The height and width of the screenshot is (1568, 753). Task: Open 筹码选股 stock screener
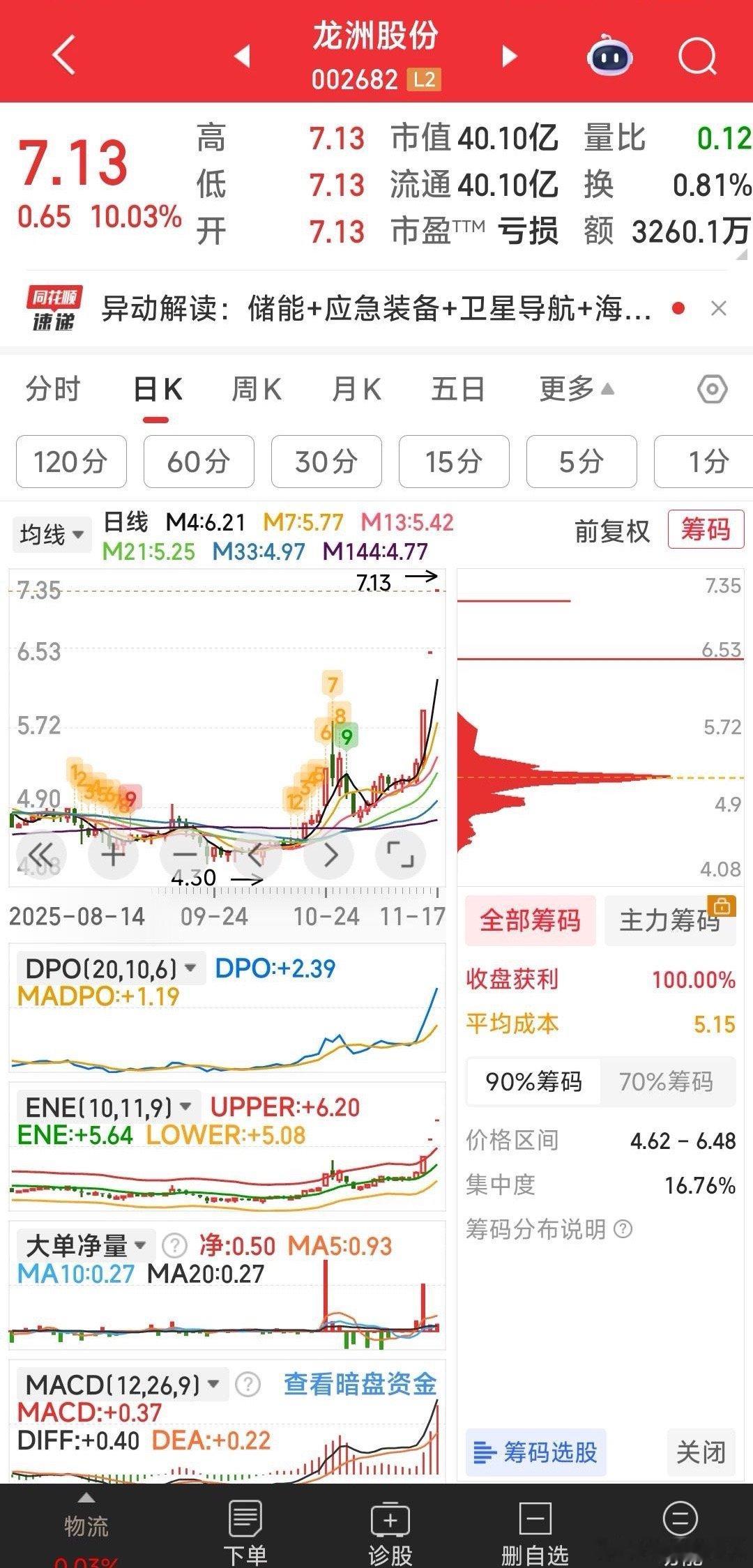tap(535, 1452)
